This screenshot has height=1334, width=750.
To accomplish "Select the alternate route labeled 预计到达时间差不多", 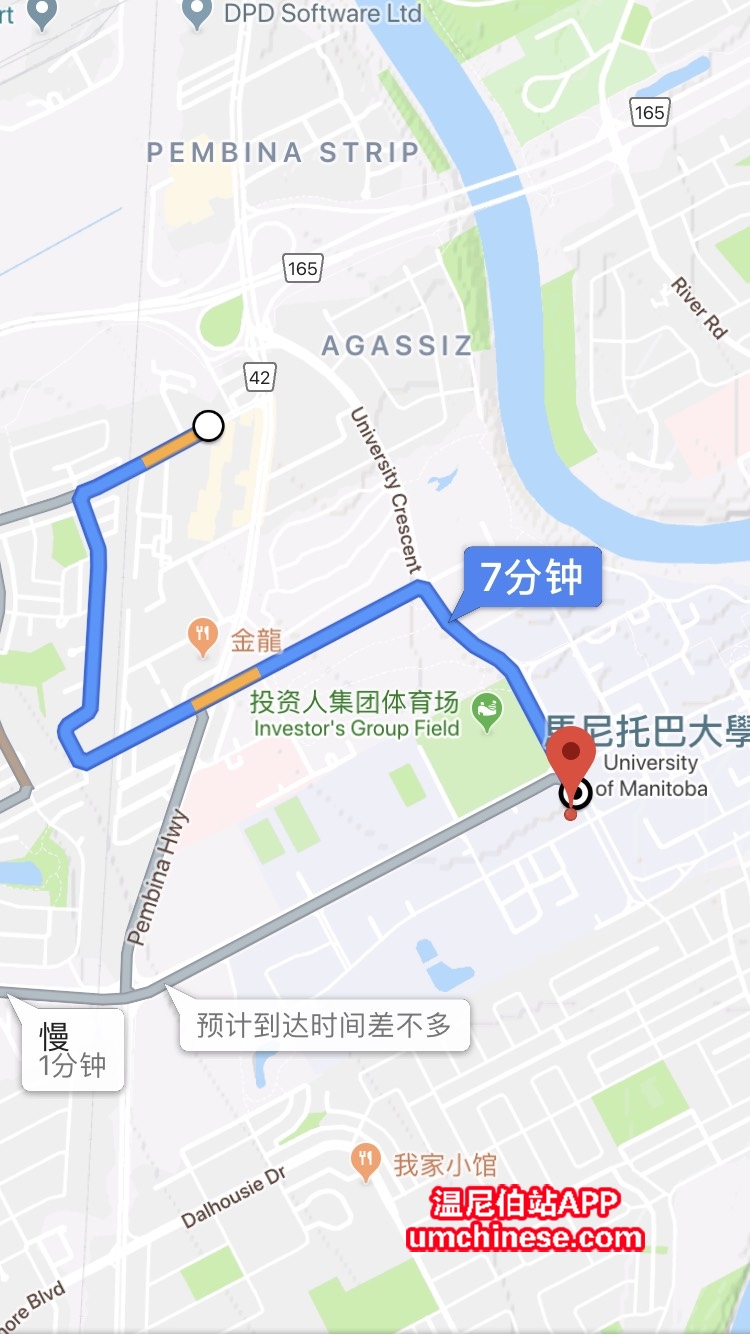I will tap(324, 1025).
